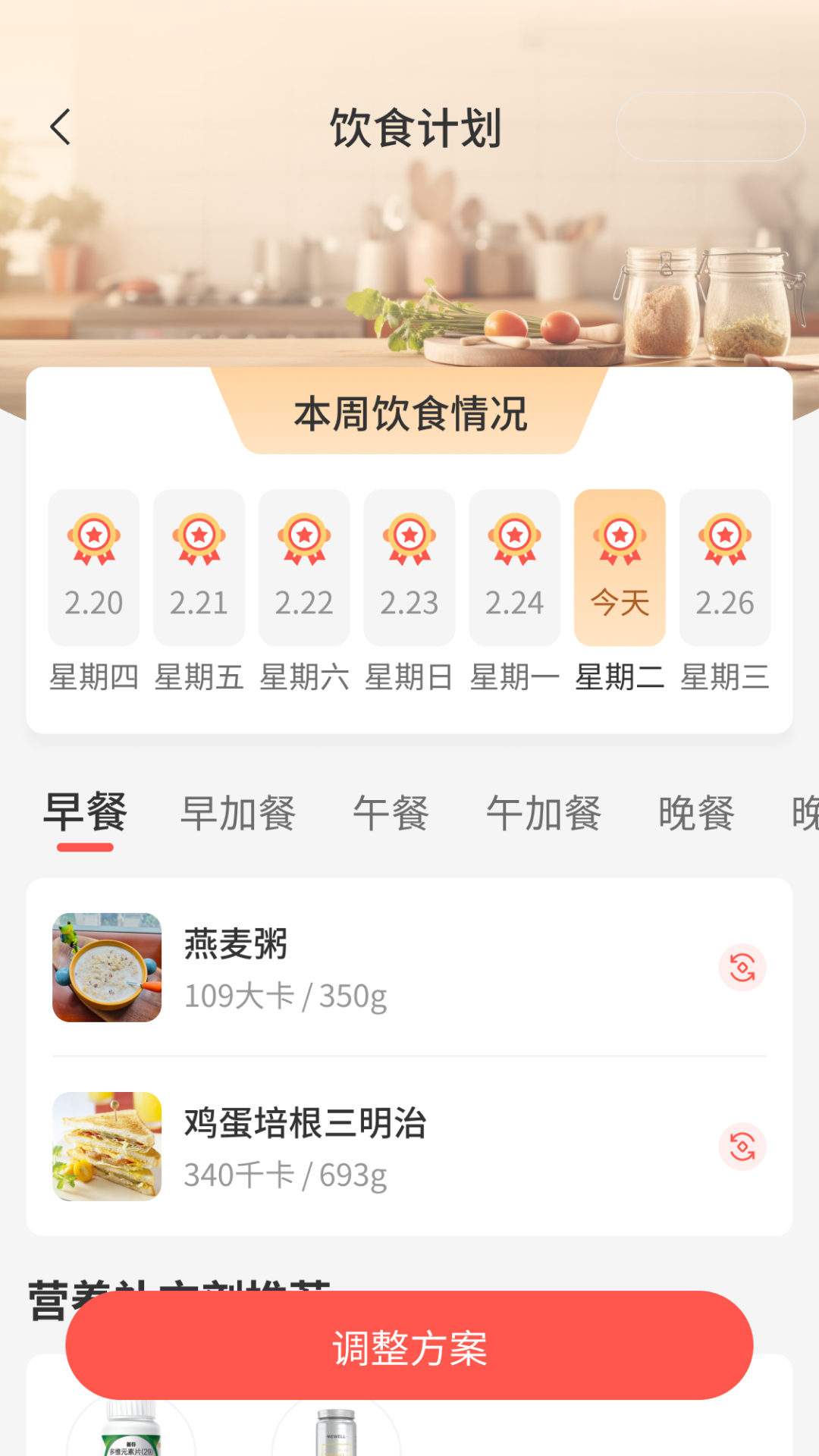Tap the 2.26 星期三 medal icon
819x1456 pixels.
(x=724, y=540)
